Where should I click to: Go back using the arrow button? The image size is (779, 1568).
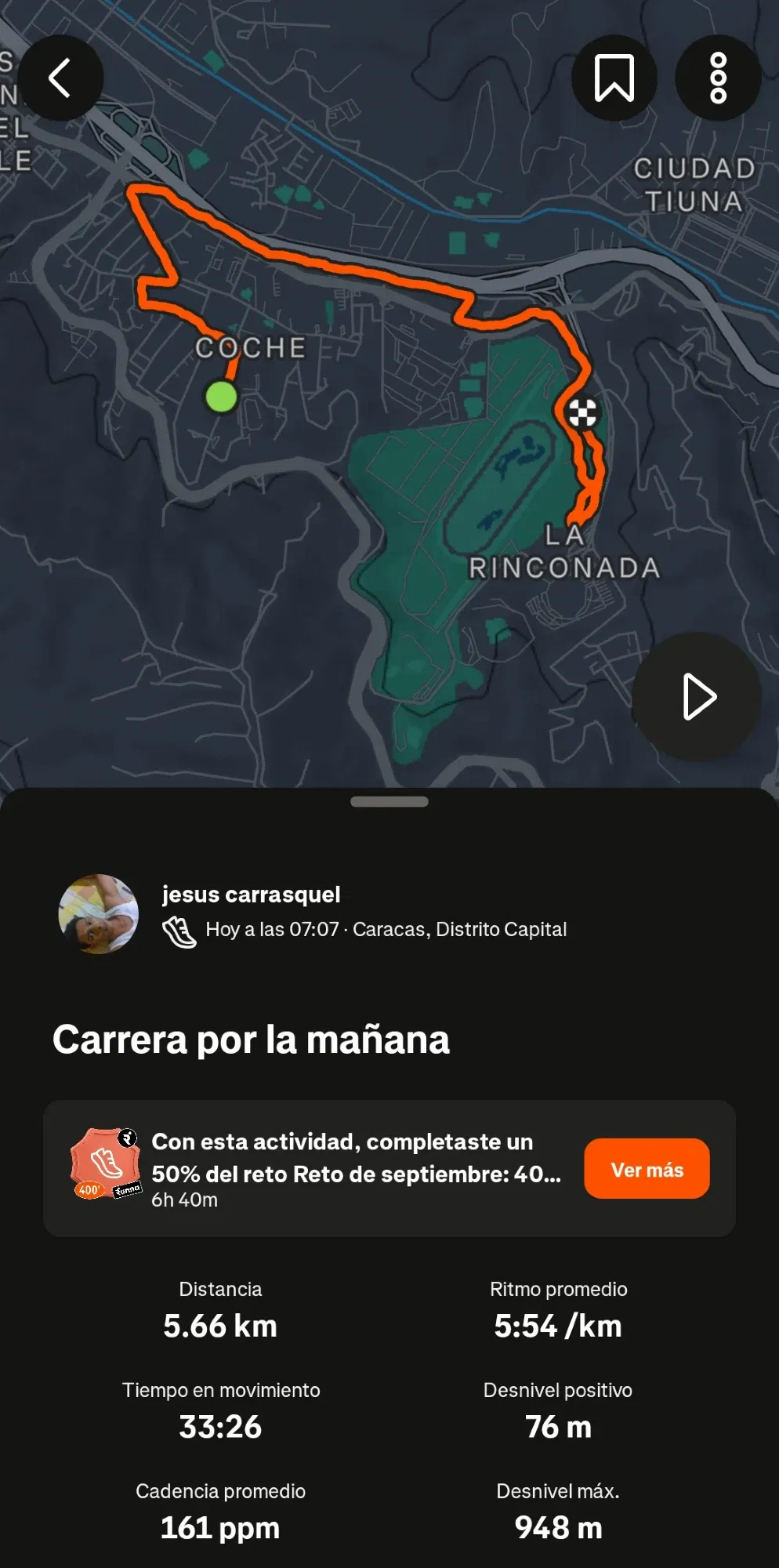pyautogui.click(x=60, y=78)
